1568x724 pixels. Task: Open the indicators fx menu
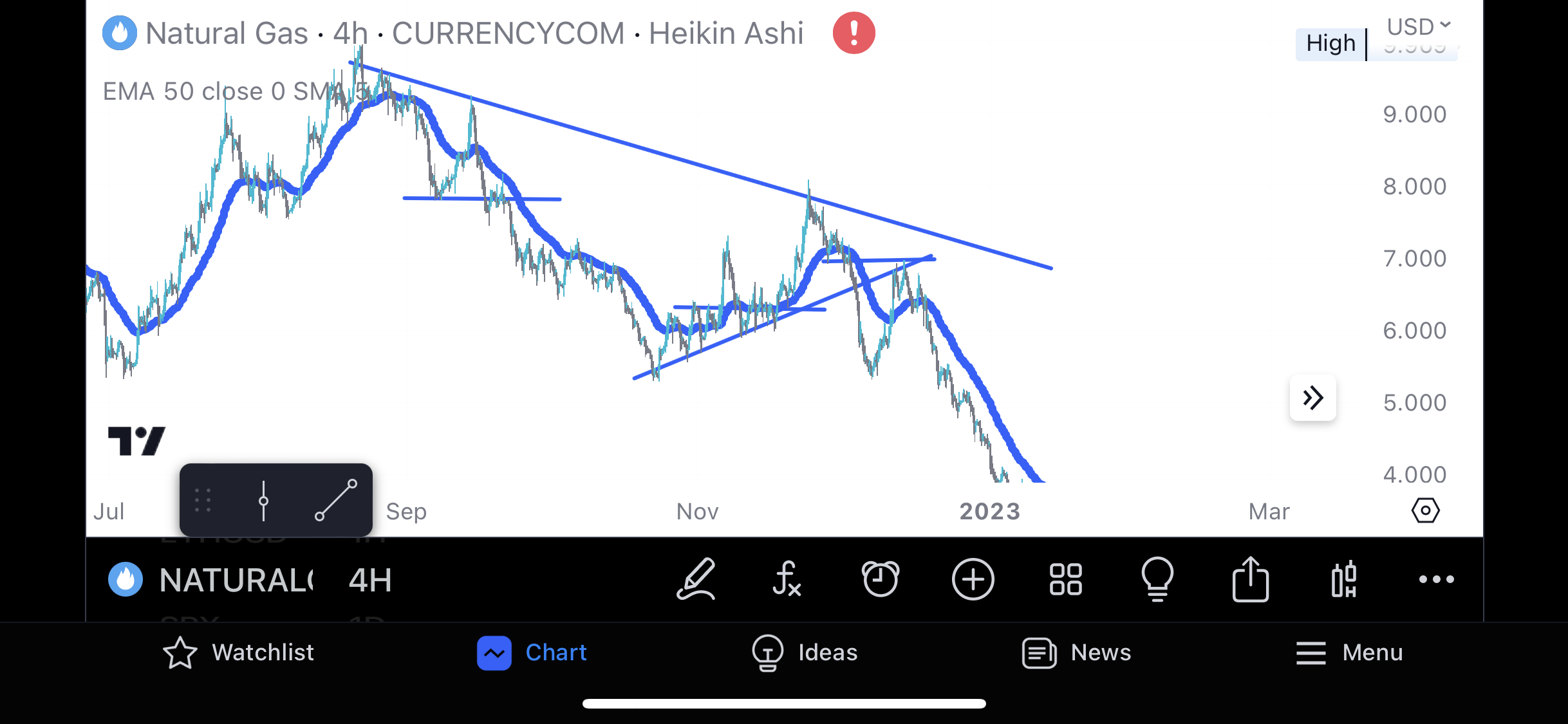click(787, 579)
